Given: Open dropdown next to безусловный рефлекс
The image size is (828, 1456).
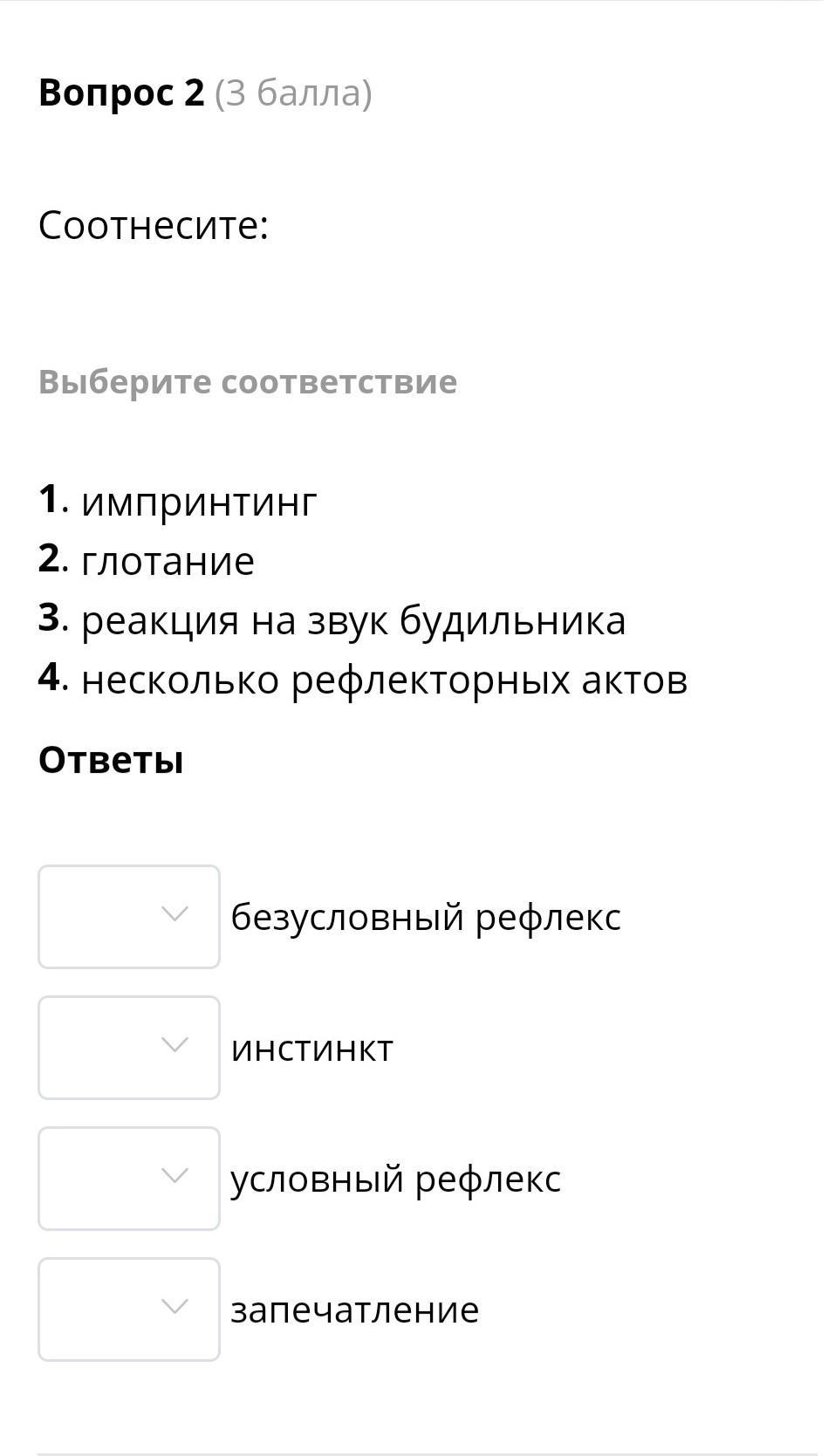Looking at the screenshot, I should coord(129,917).
